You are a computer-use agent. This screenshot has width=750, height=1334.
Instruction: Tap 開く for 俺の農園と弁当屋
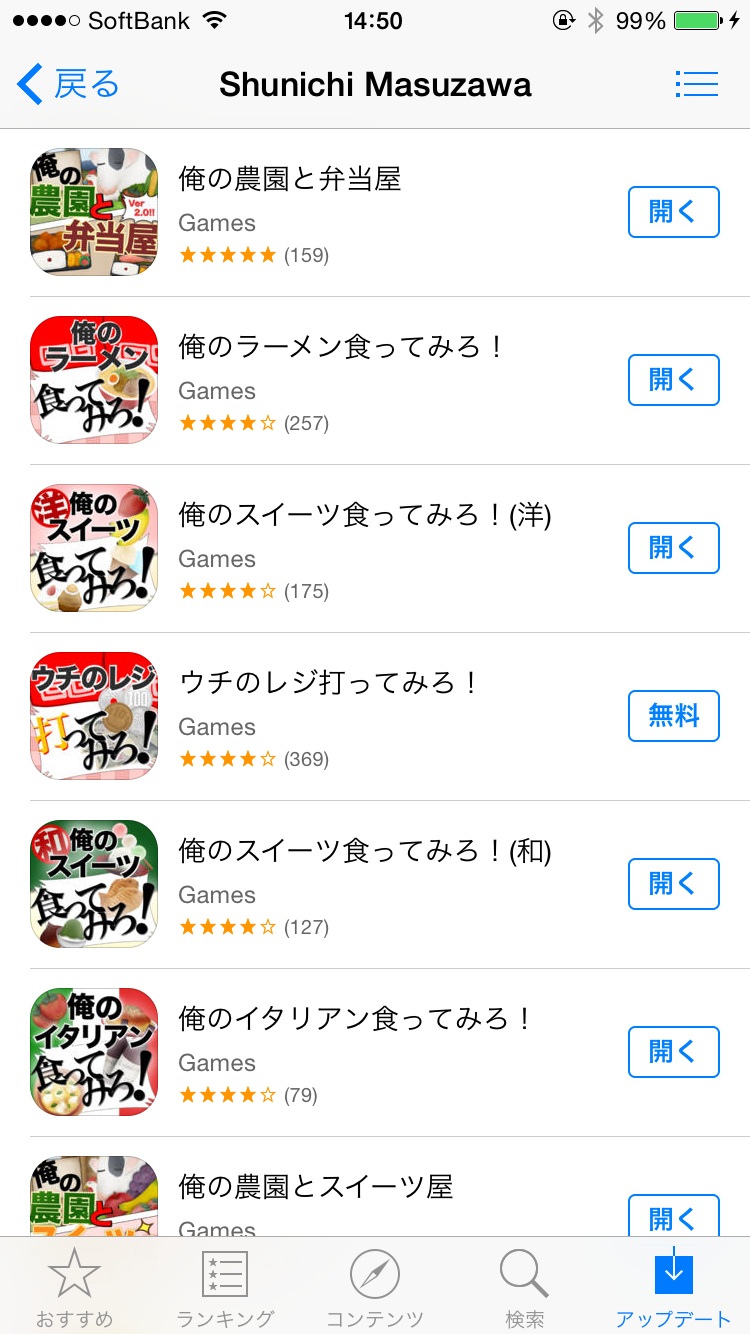(673, 212)
